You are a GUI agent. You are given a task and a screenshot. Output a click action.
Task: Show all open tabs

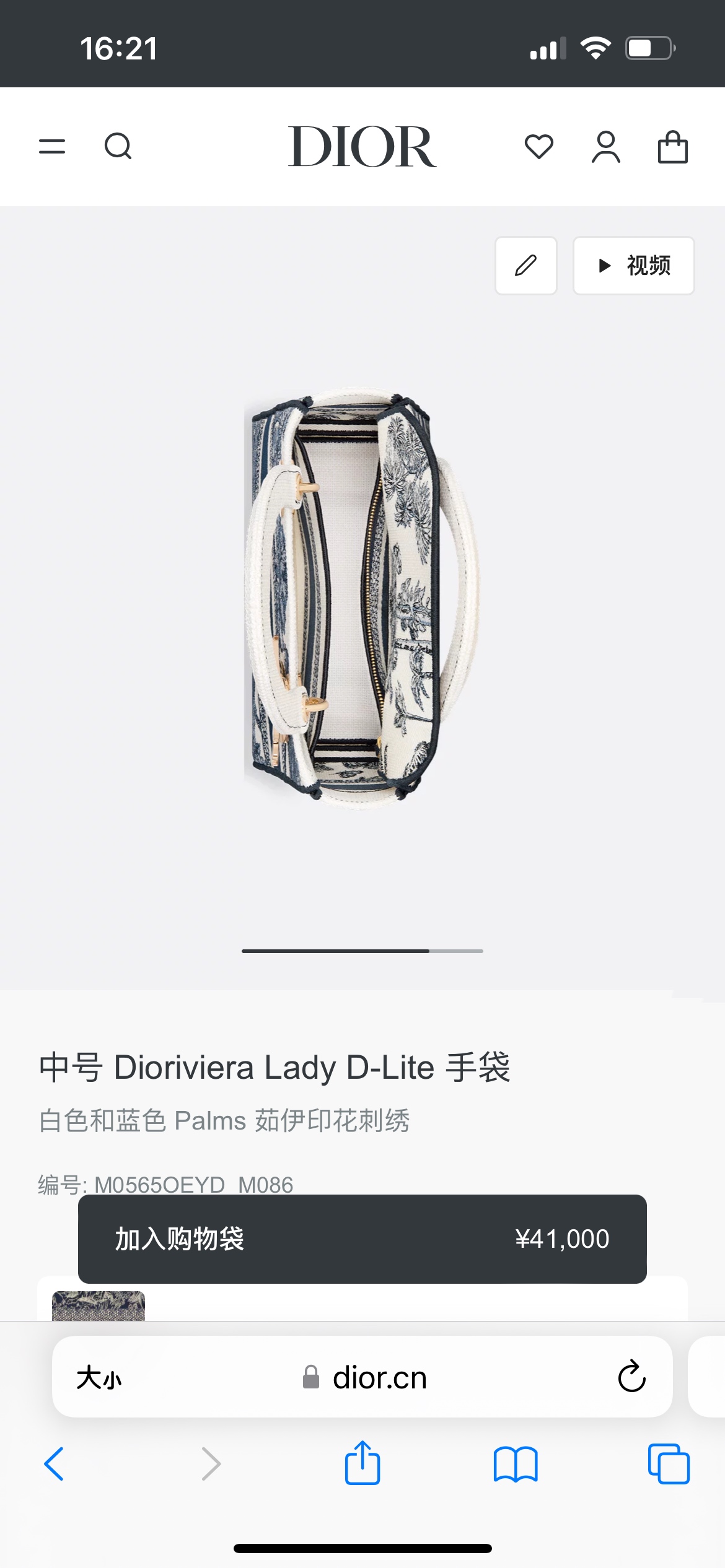coord(668,1464)
